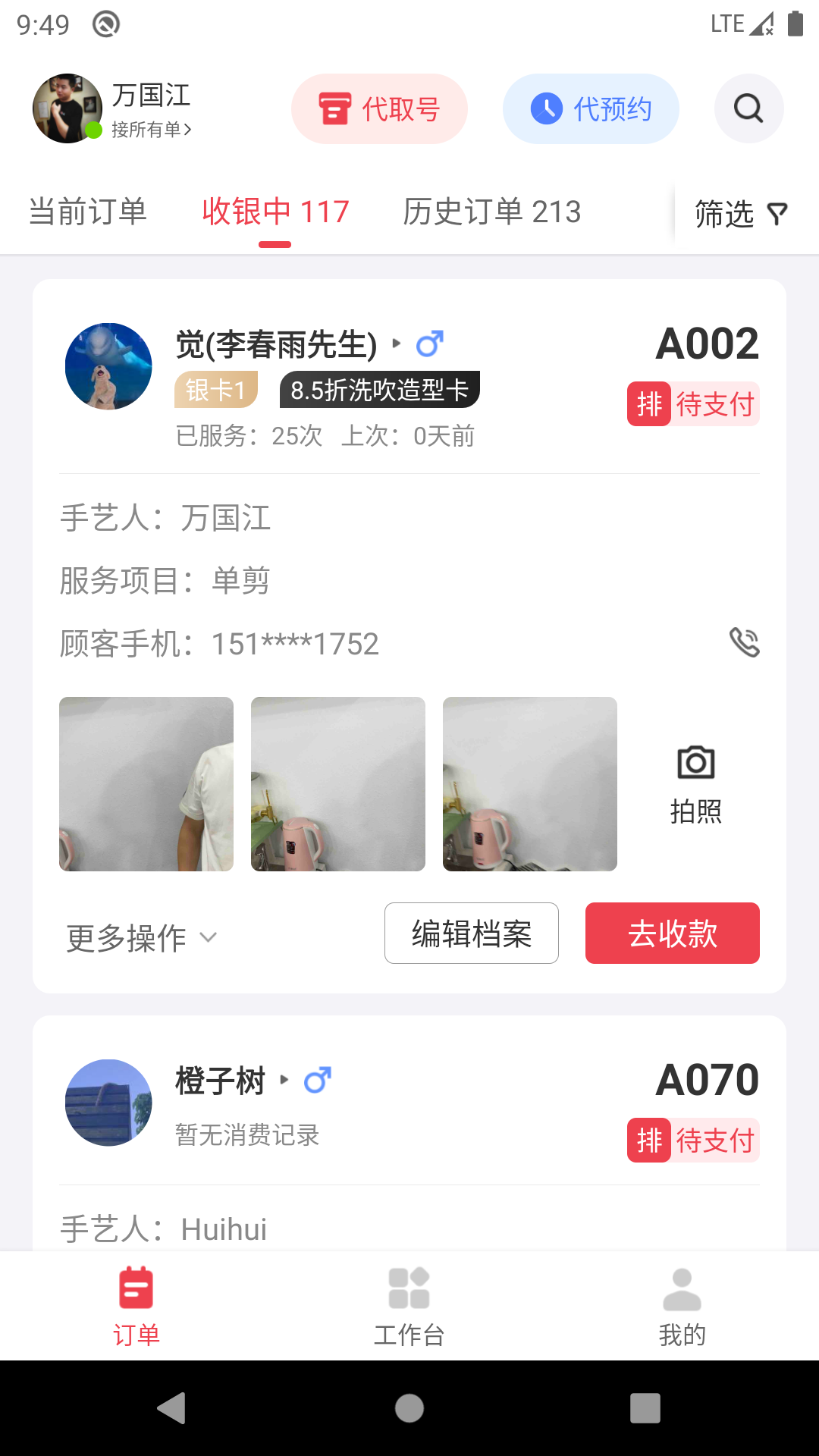
Task: Open the 筛选 filter icon
Action: point(778,215)
